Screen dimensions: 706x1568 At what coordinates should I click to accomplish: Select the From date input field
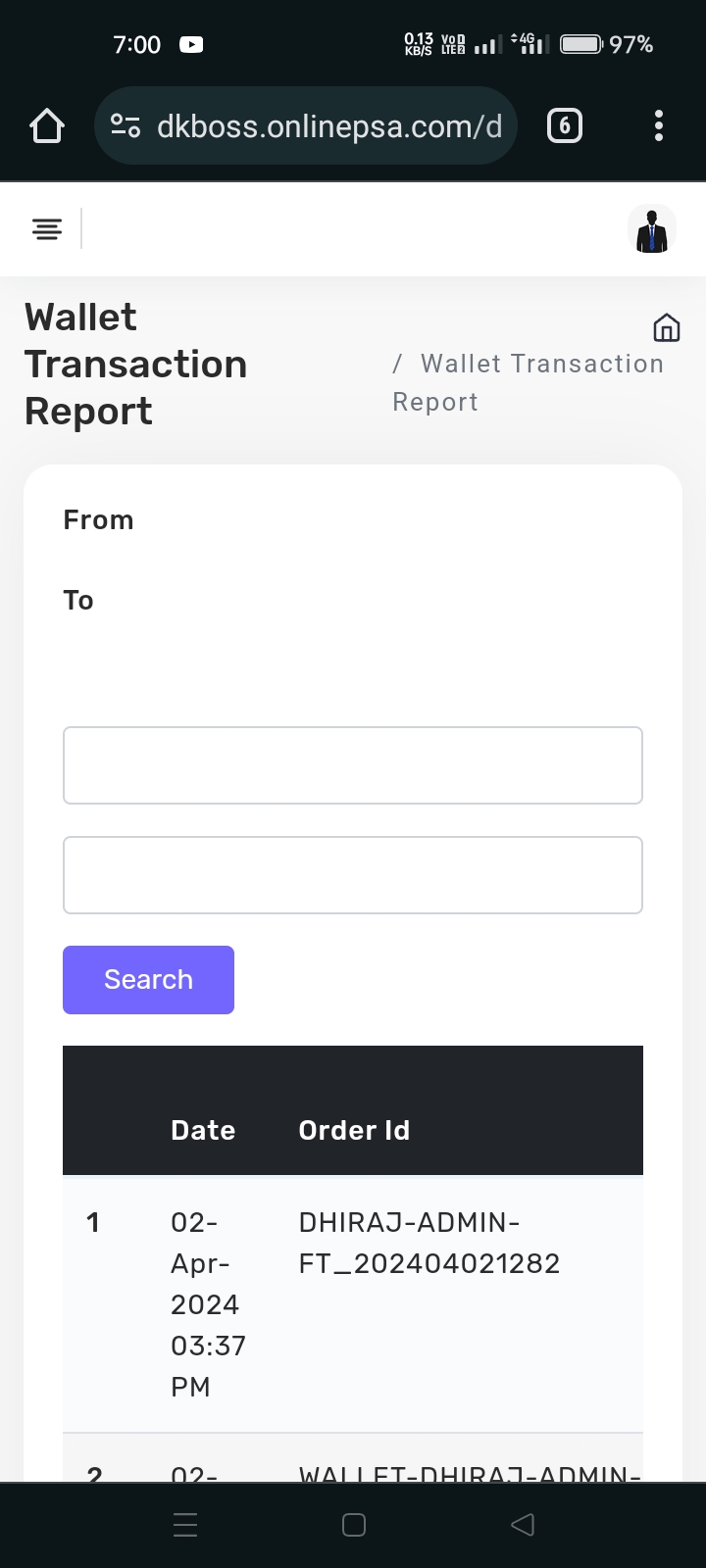pyautogui.click(x=353, y=765)
